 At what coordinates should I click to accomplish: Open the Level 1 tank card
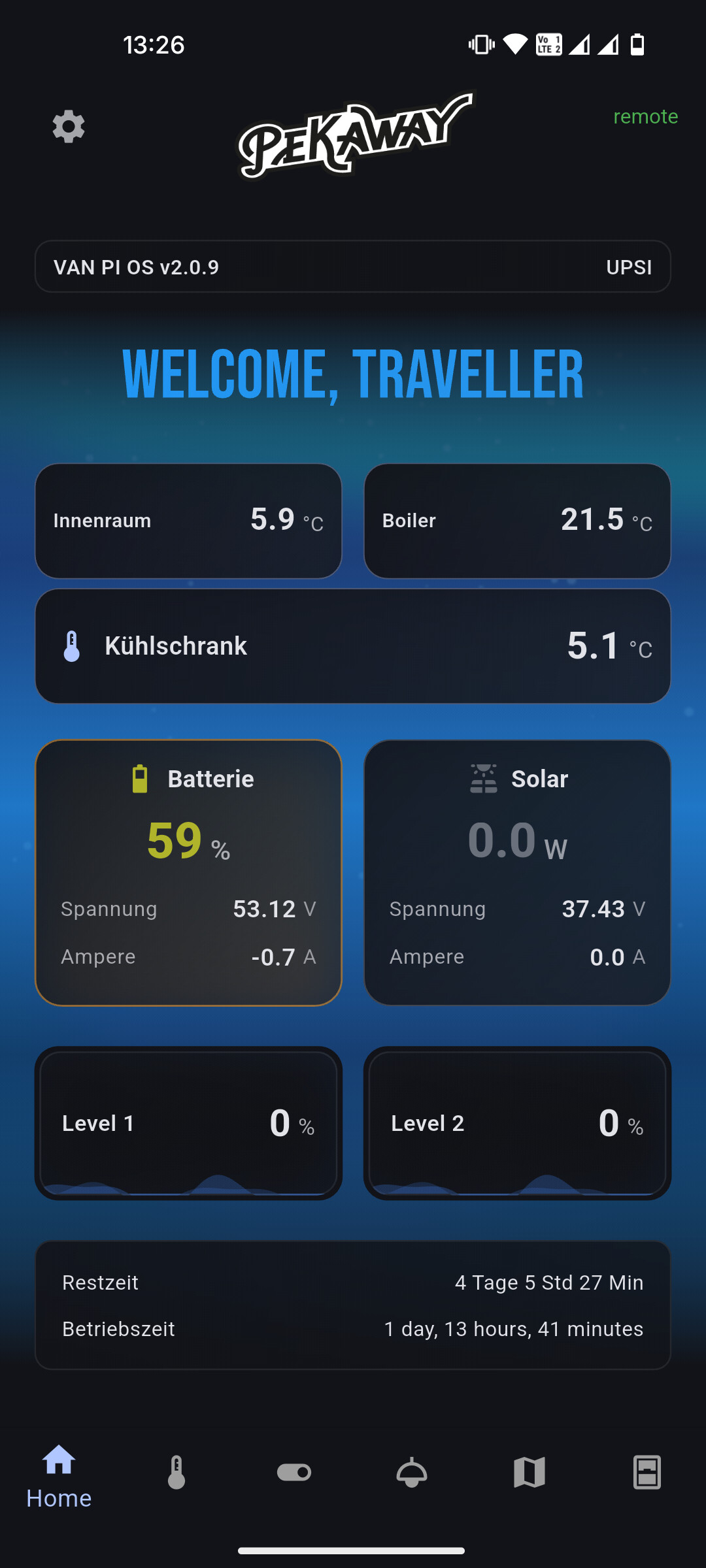click(x=188, y=1123)
